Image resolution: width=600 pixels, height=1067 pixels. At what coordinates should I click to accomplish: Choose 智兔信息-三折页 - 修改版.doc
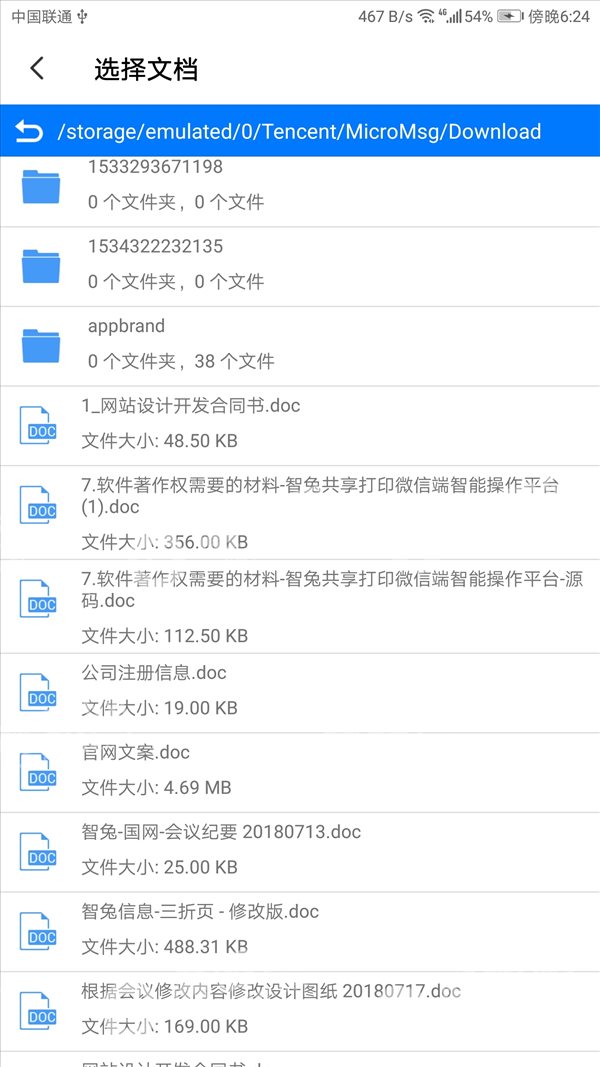pos(300,932)
